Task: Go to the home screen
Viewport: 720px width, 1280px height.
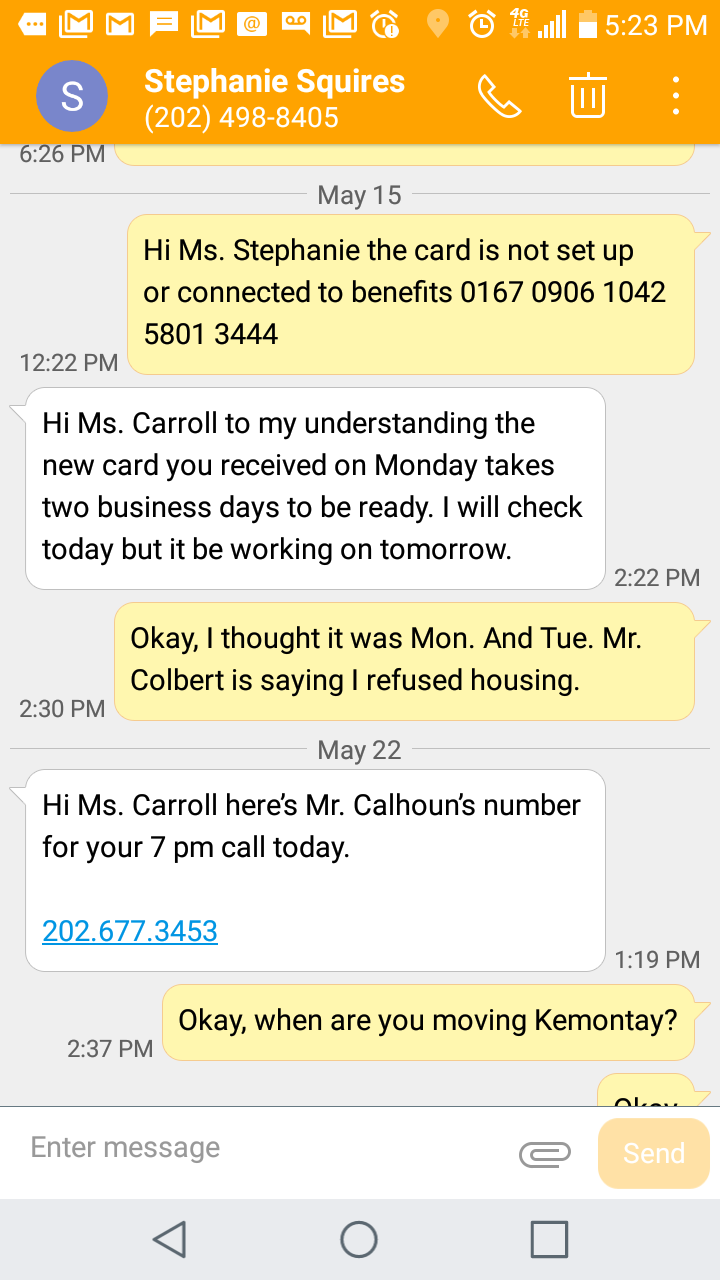Action: tap(359, 1239)
